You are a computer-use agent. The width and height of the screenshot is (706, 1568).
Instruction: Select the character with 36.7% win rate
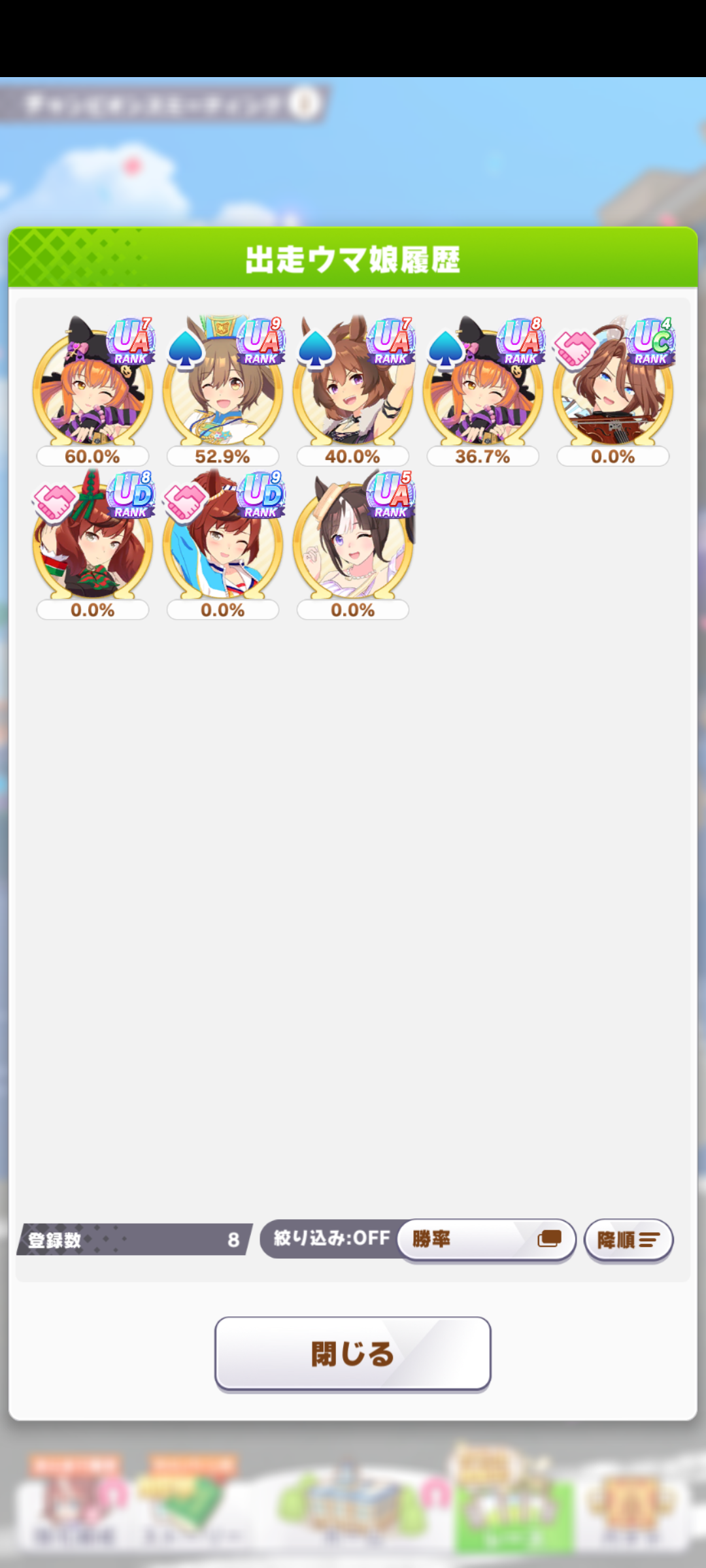tap(483, 390)
